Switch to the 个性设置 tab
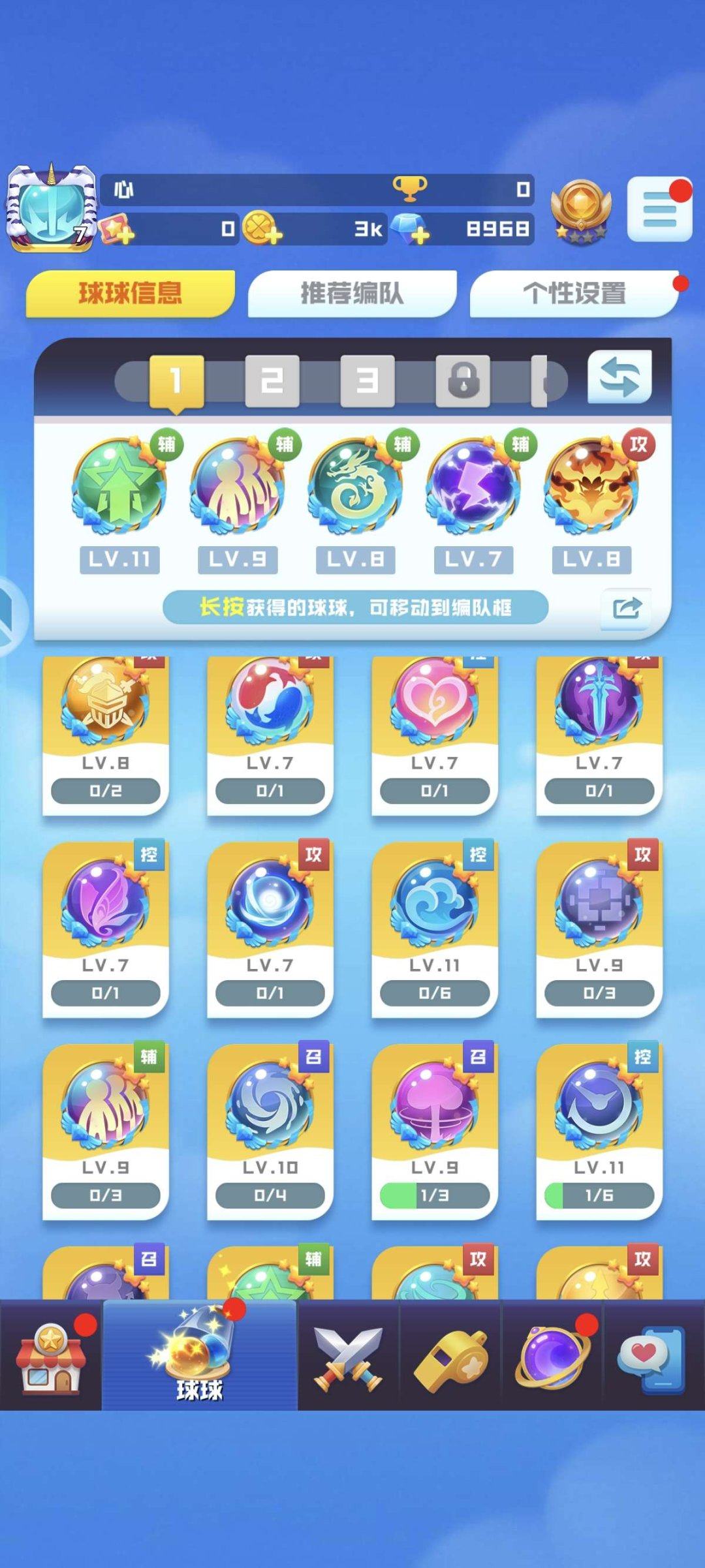The width and height of the screenshot is (705, 1568). point(574,294)
